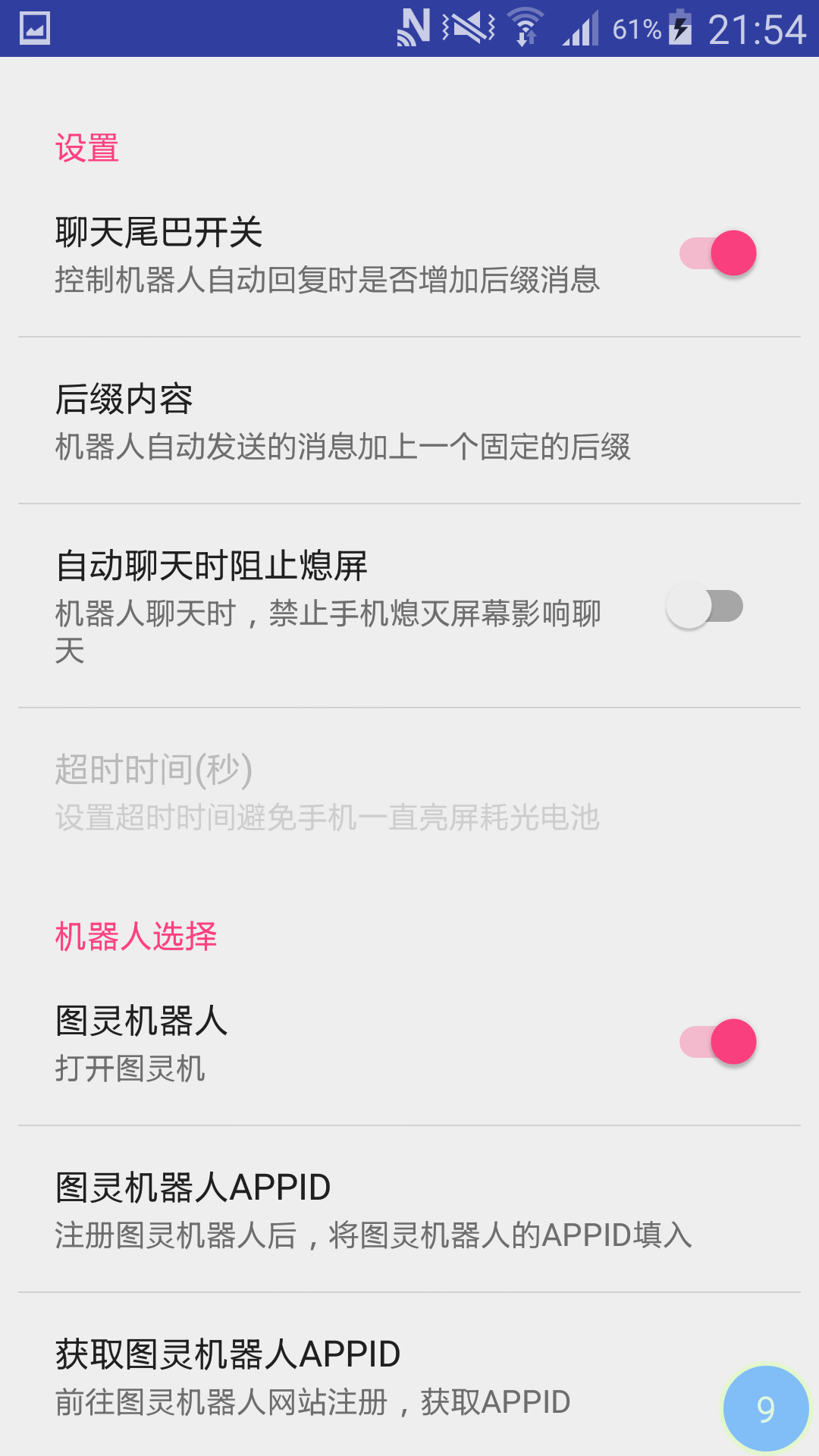Open 获取图灵机器人APPID row
Screen dimensions: 819x1456
click(409, 1375)
